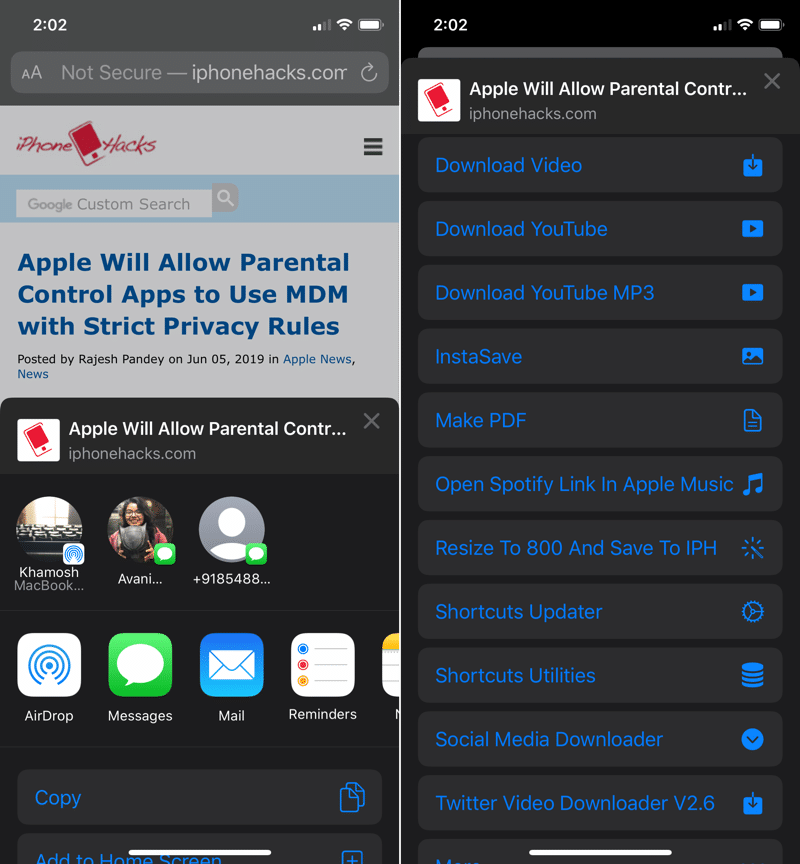Share the article via Messages app

140,666
